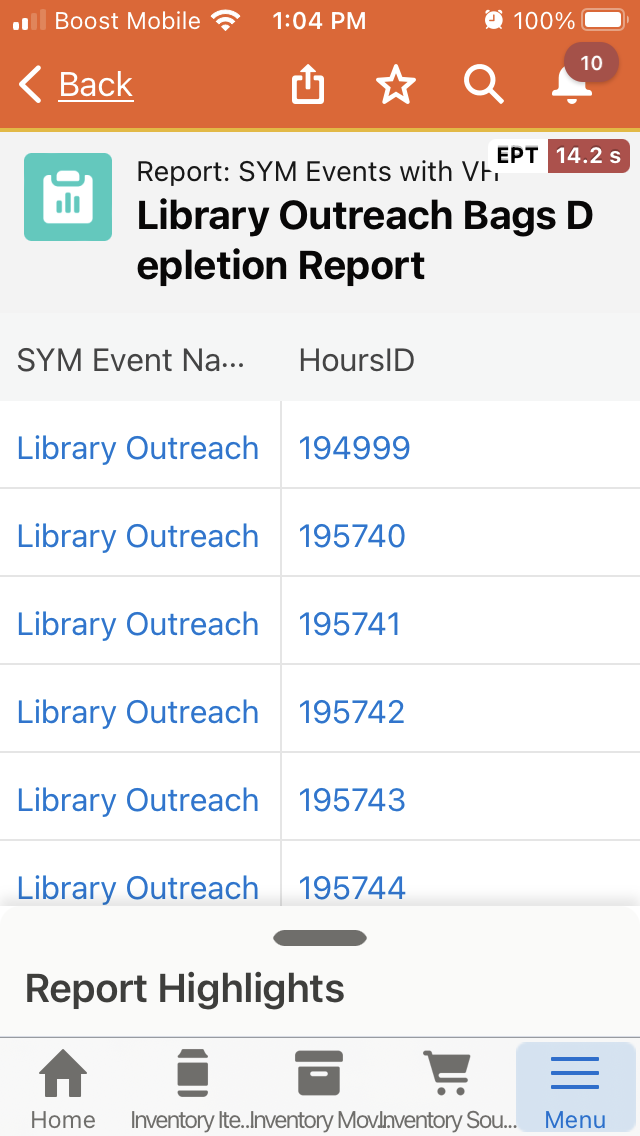This screenshot has height=1136, width=640.
Task: Open HoursID 195743
Action: tap(352, 800)
